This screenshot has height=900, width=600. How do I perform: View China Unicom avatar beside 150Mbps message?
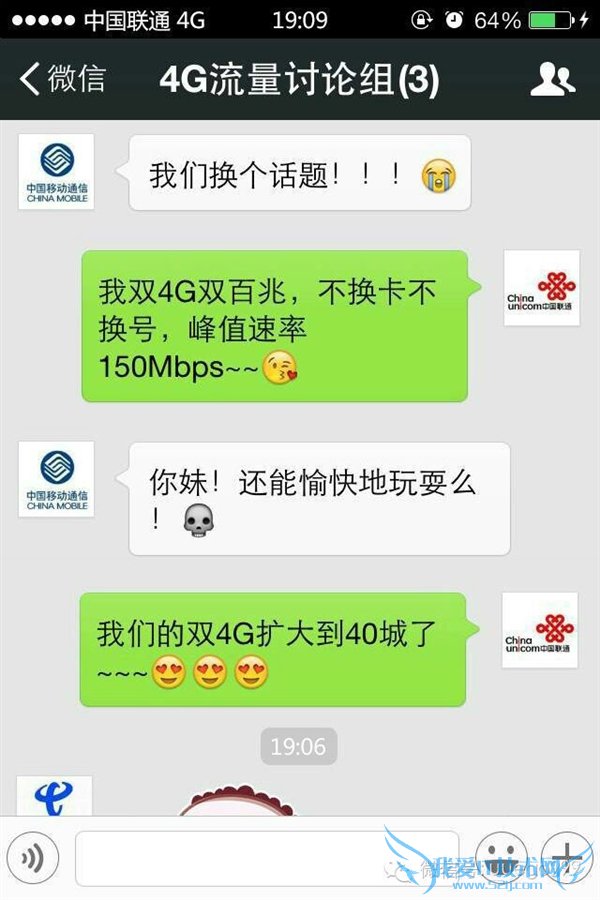pyautogui.click(x=540, y=288)
